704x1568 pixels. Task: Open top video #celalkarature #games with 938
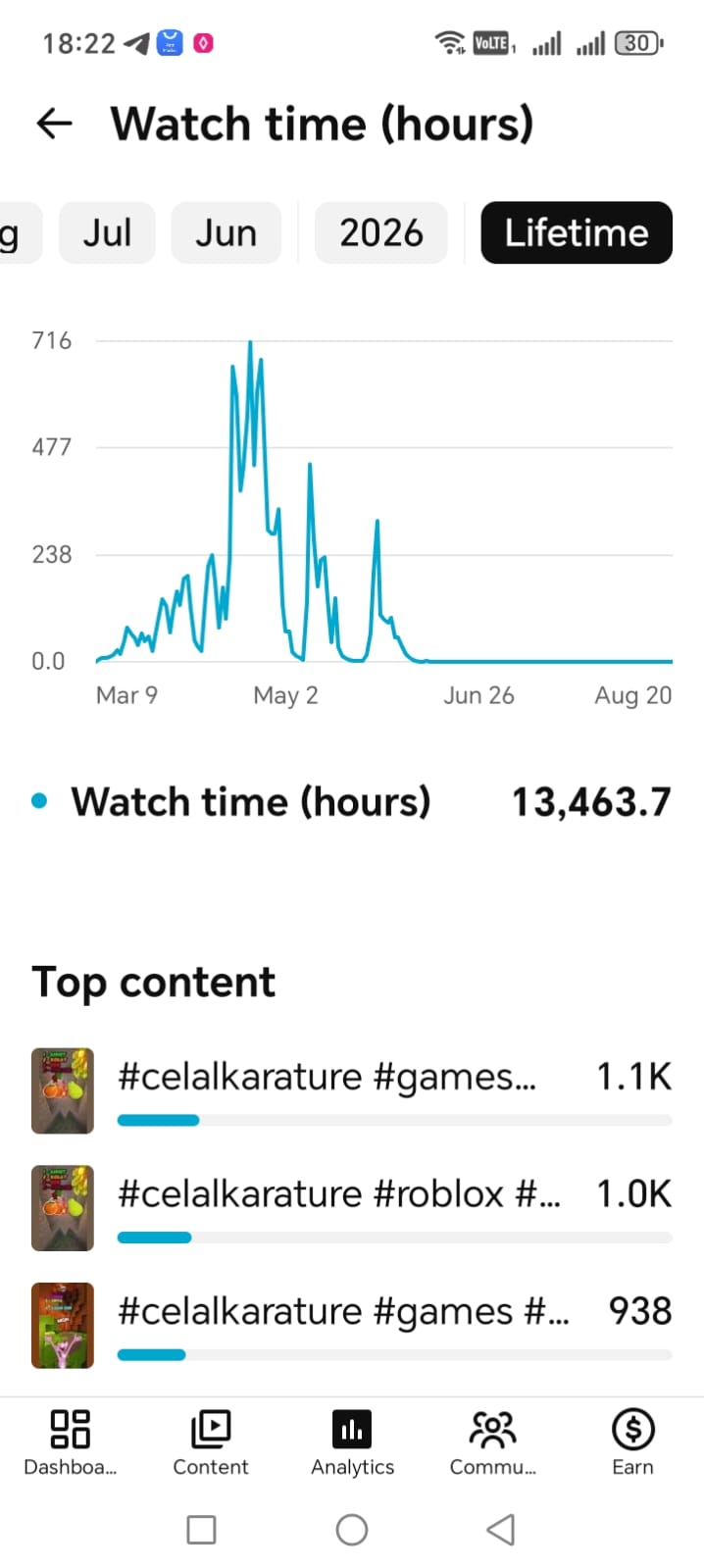[352, 1326]
